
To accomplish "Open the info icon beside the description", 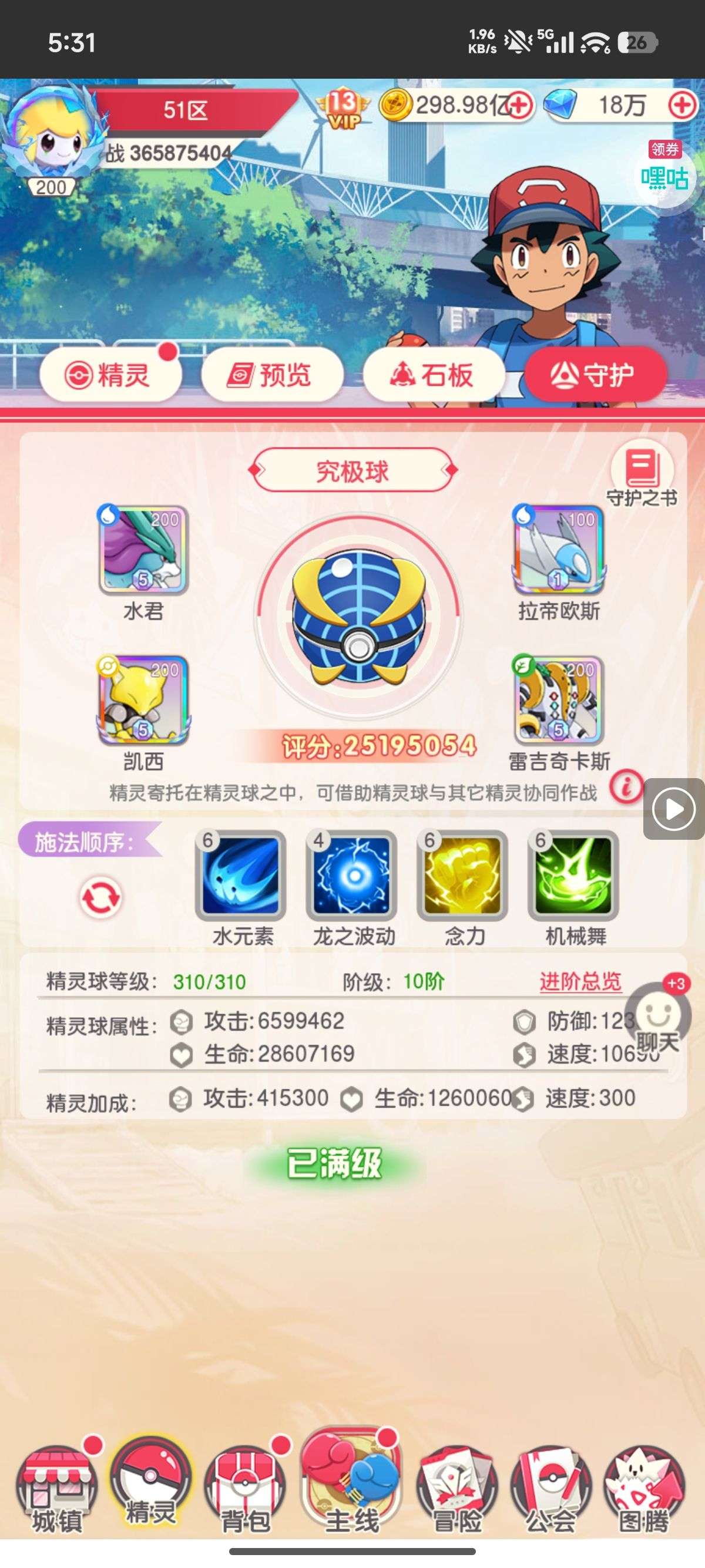I will pos(626,786).
